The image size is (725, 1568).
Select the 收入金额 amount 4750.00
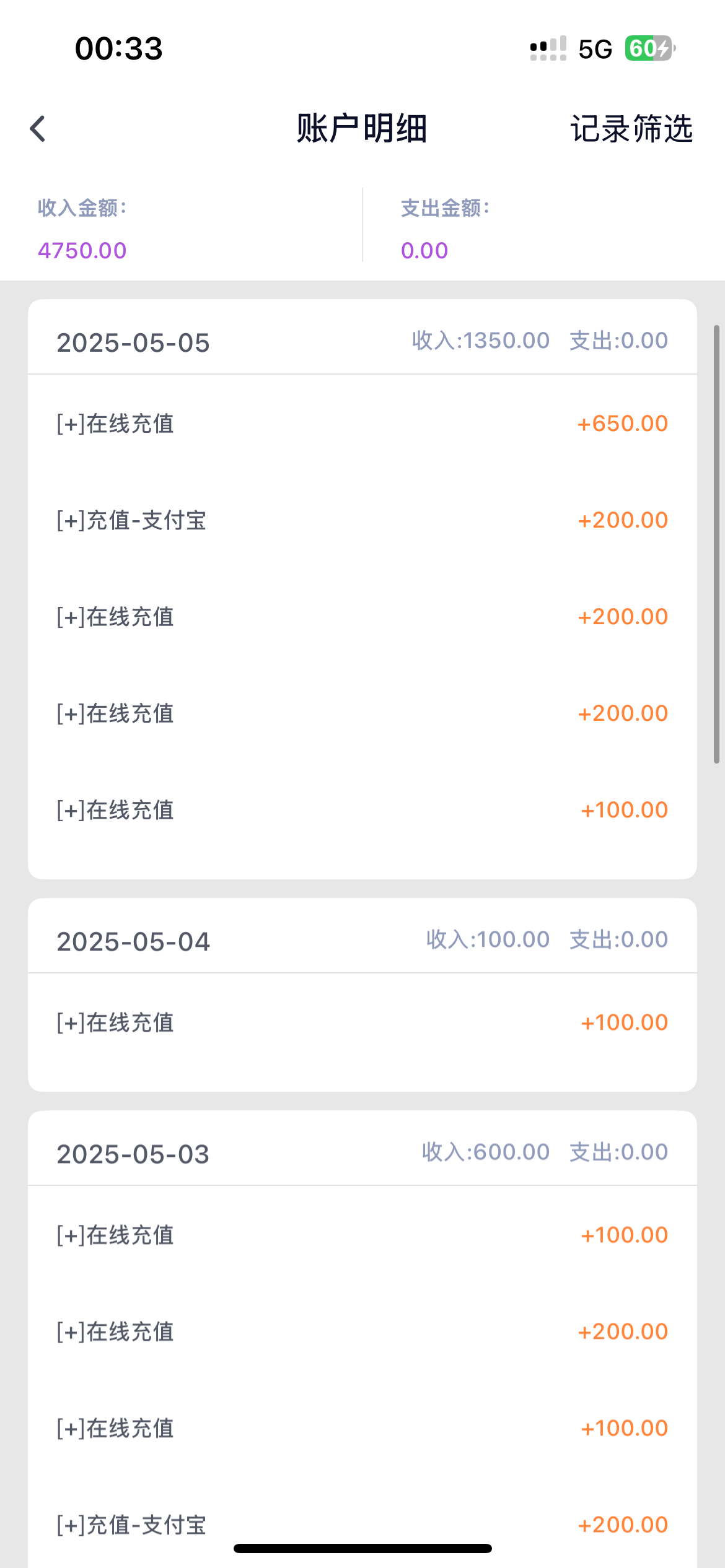81,250
